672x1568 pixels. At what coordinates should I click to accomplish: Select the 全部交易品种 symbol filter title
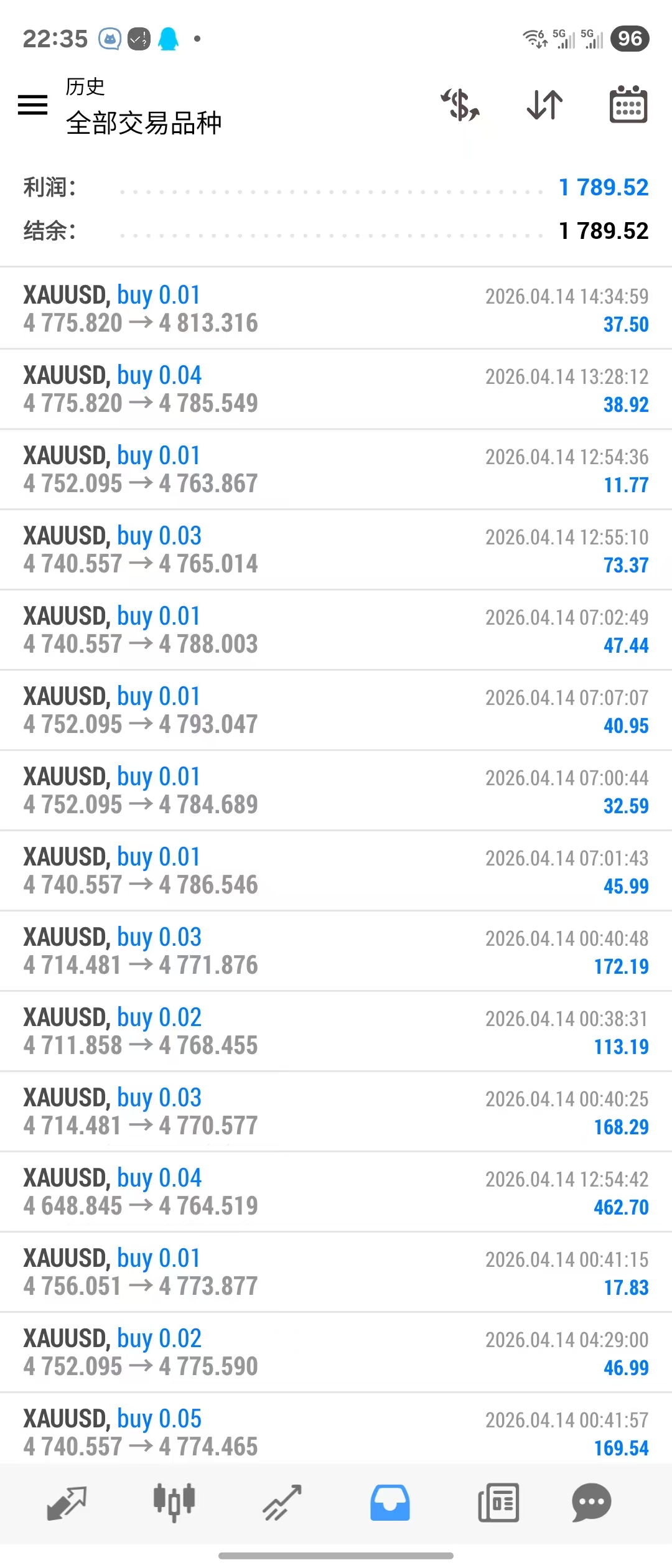pyautogui.click(x=144, y=123)
